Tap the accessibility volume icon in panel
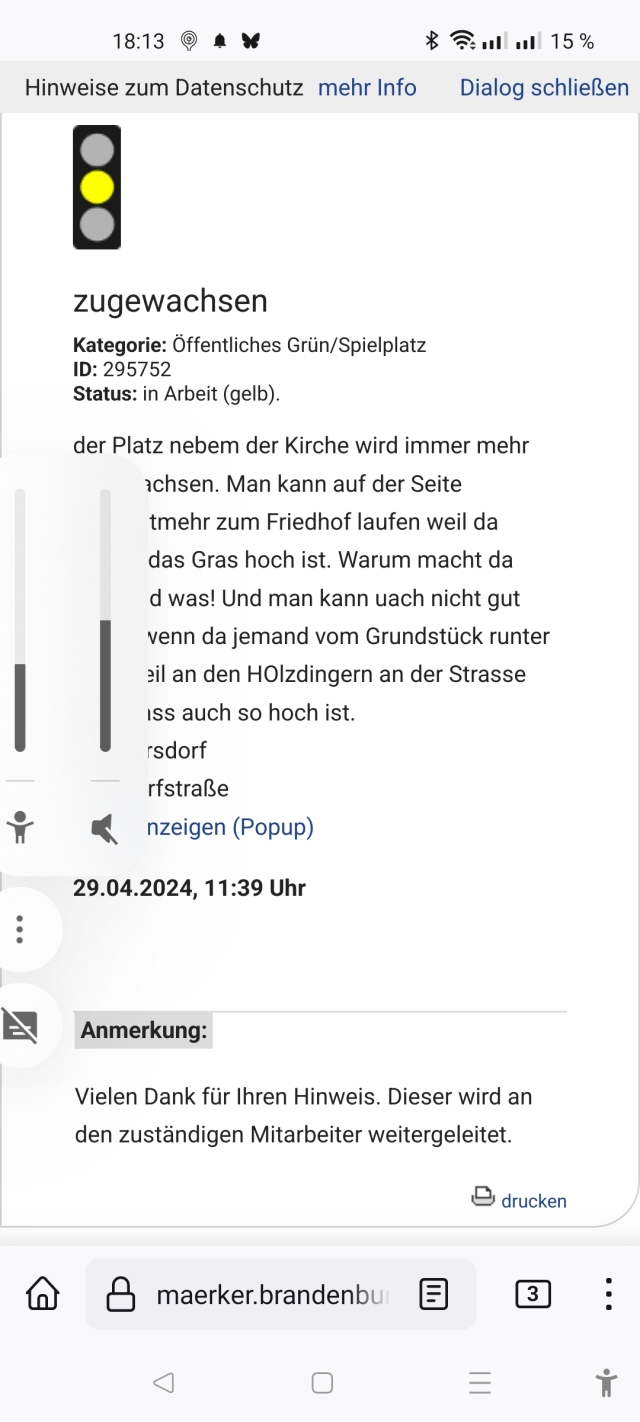 pyautogui.click(x=19, y=828)
